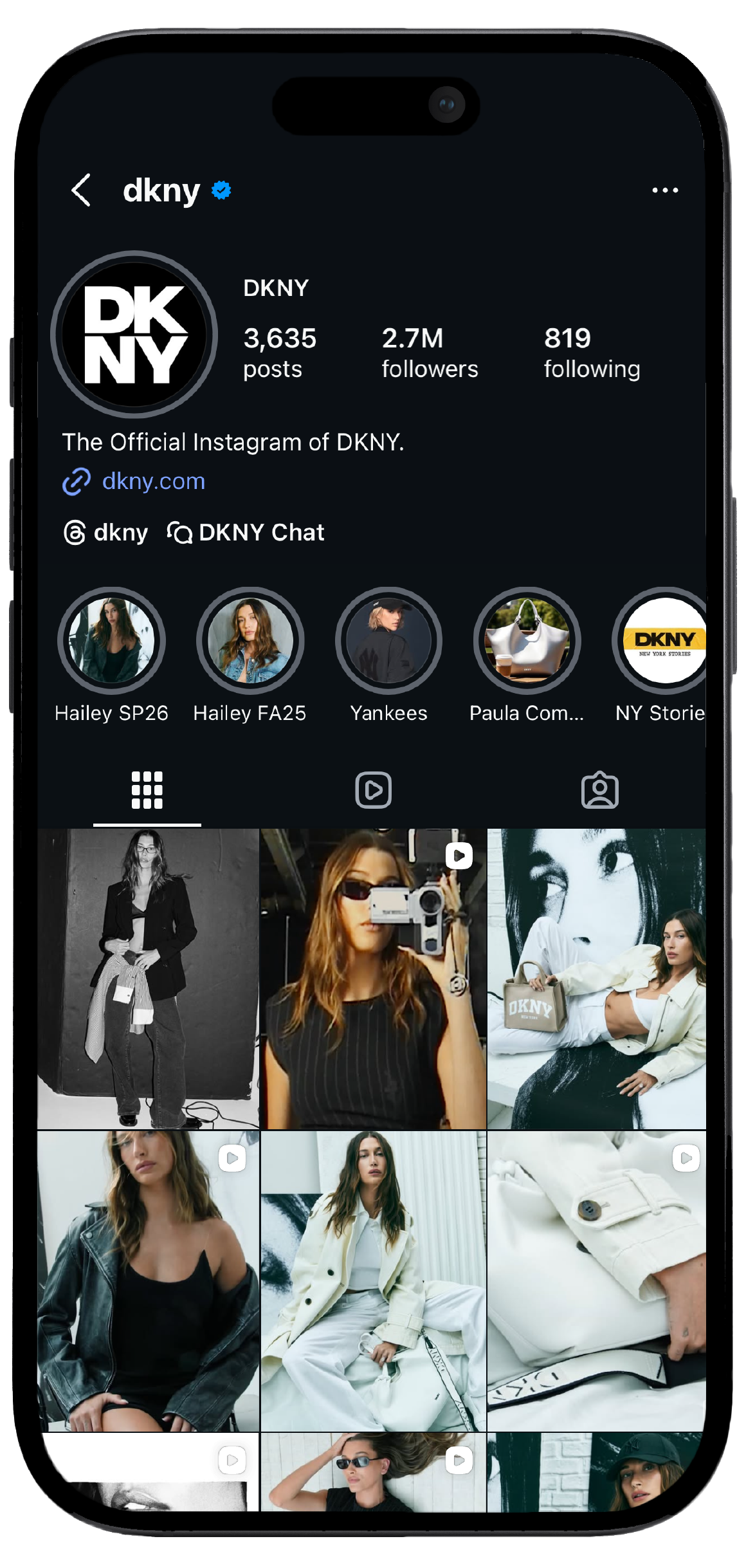The image size is (746, 1568).
Task: Open the three-dot options menu
Action: [664, 190]
